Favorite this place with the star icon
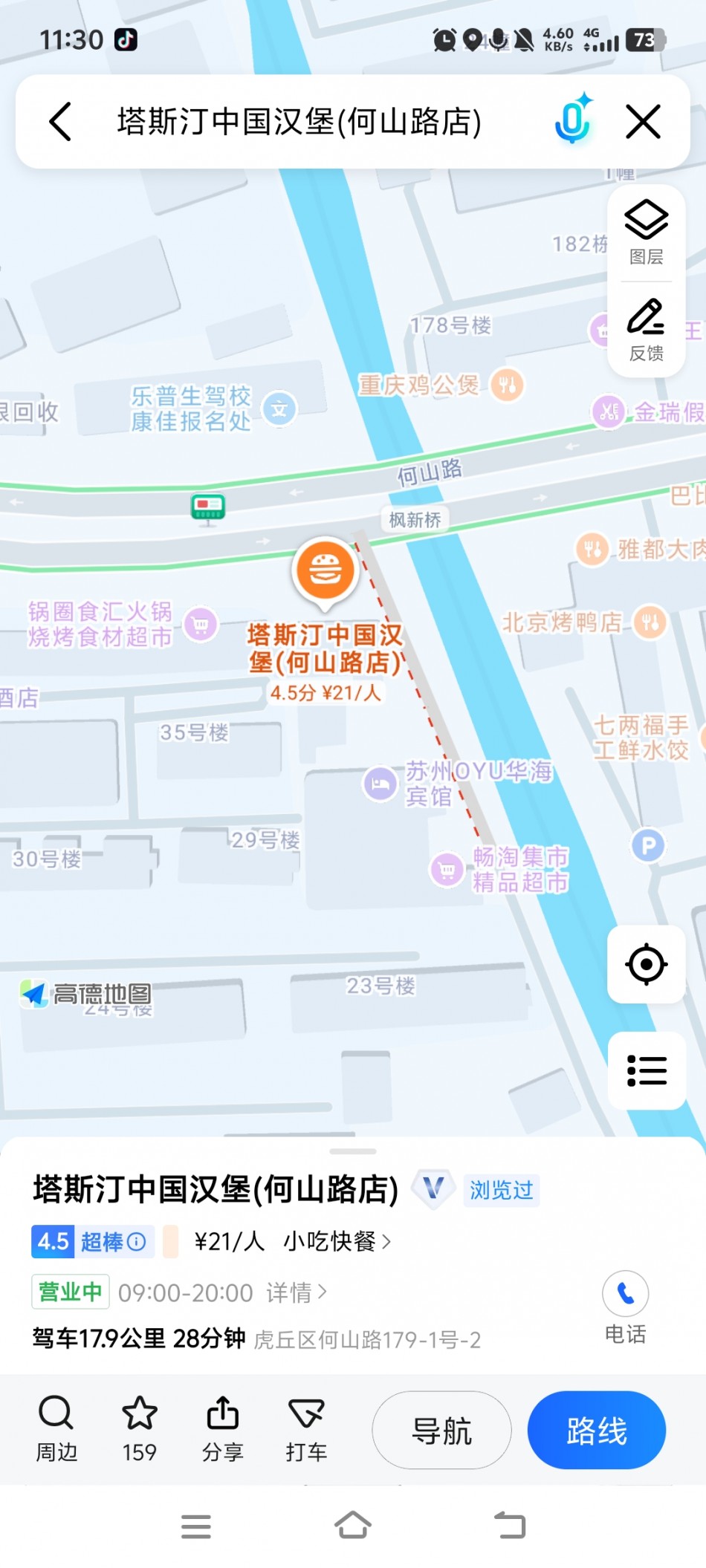This screenshot has width=706, height=1568. coord(140,1428)
